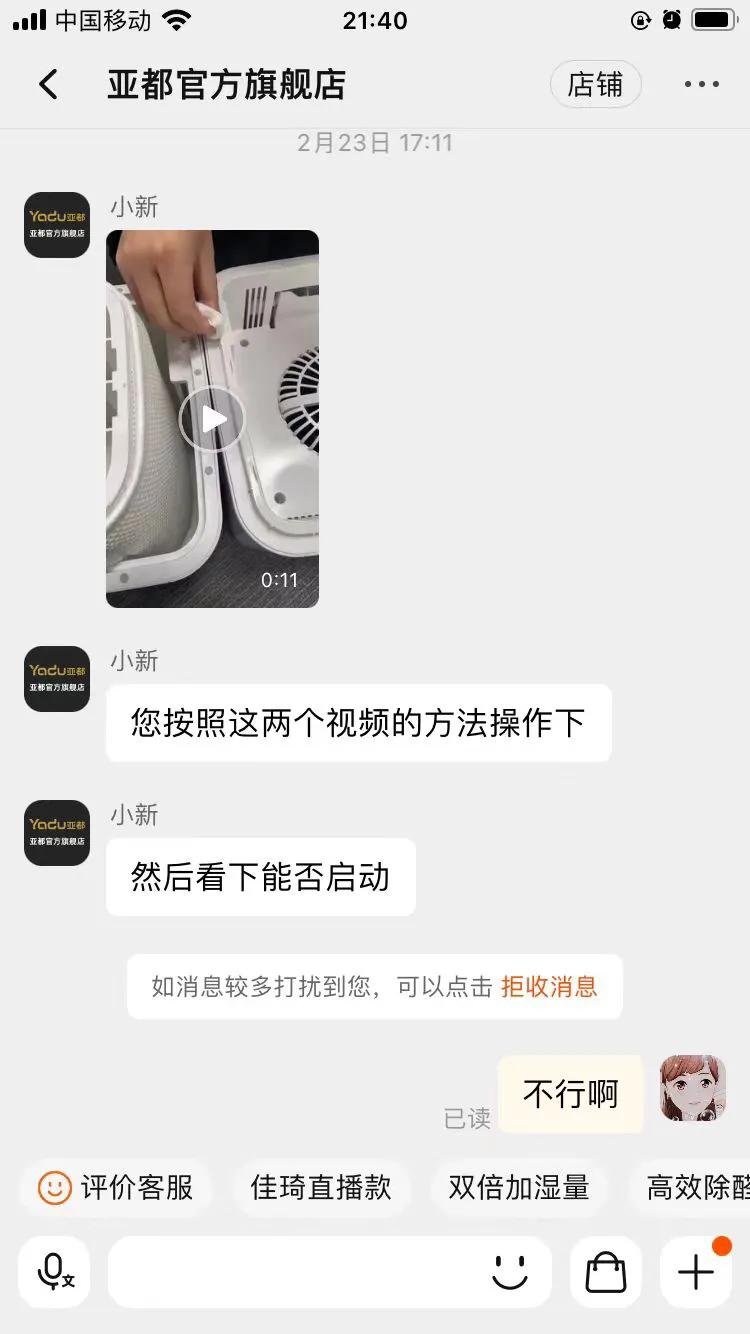The width and height of the screenshot is (750, 1334).
Task: Tap the plus icon with red notification dot
Action: 695,1271
